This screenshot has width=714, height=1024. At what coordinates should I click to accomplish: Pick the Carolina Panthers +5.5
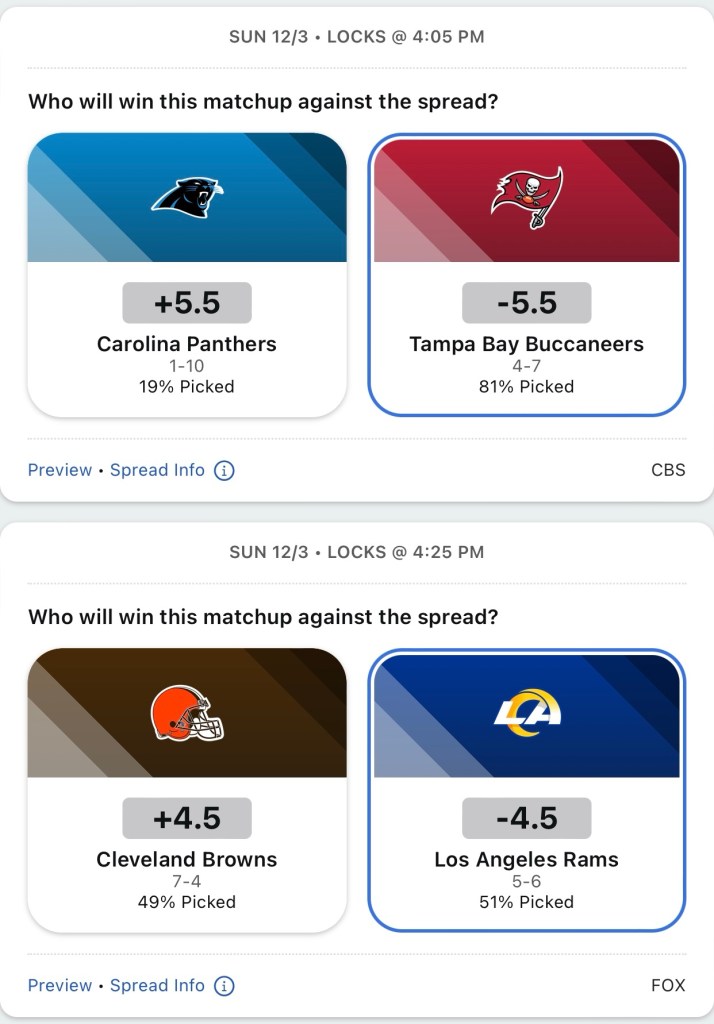pos(187,275)
